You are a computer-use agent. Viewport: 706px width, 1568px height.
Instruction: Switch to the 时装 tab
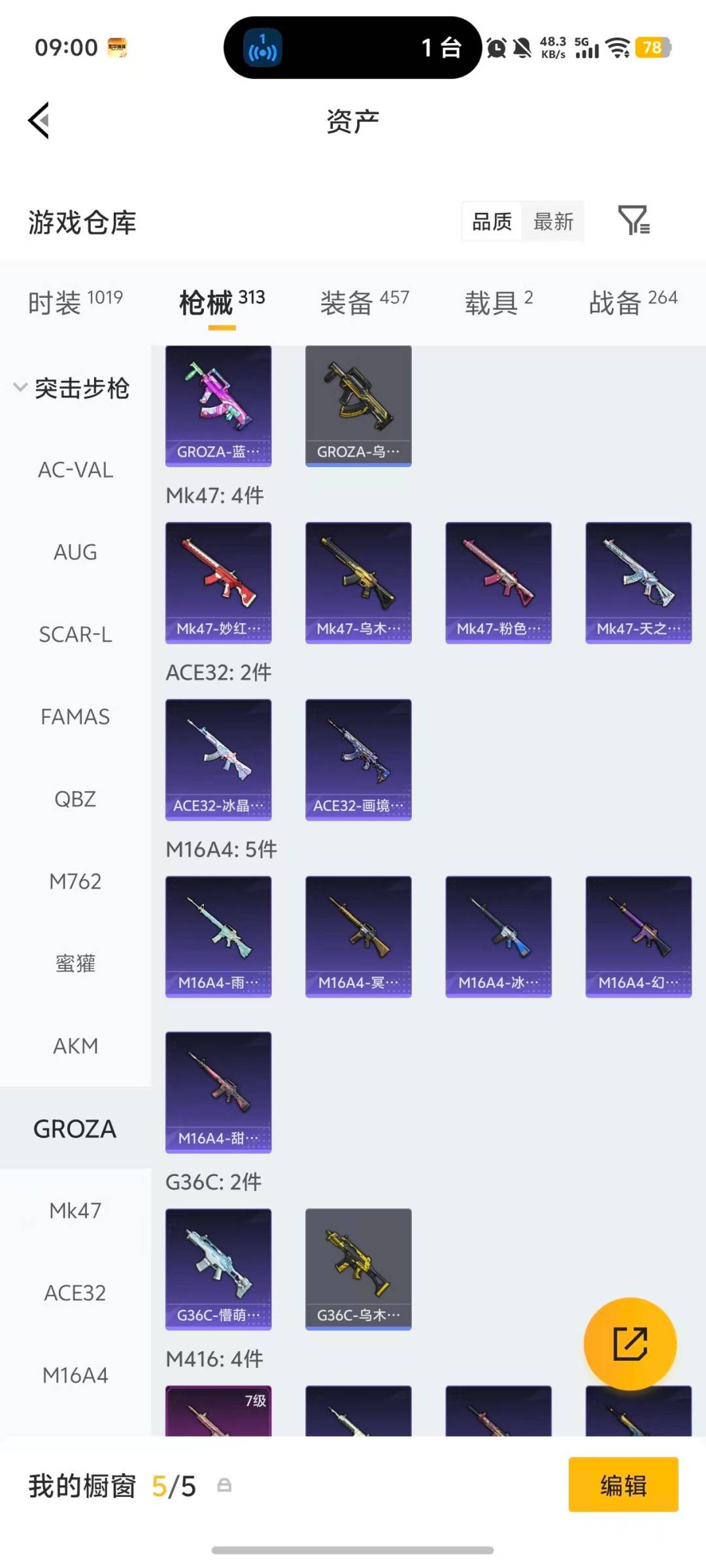pos(75,302)
